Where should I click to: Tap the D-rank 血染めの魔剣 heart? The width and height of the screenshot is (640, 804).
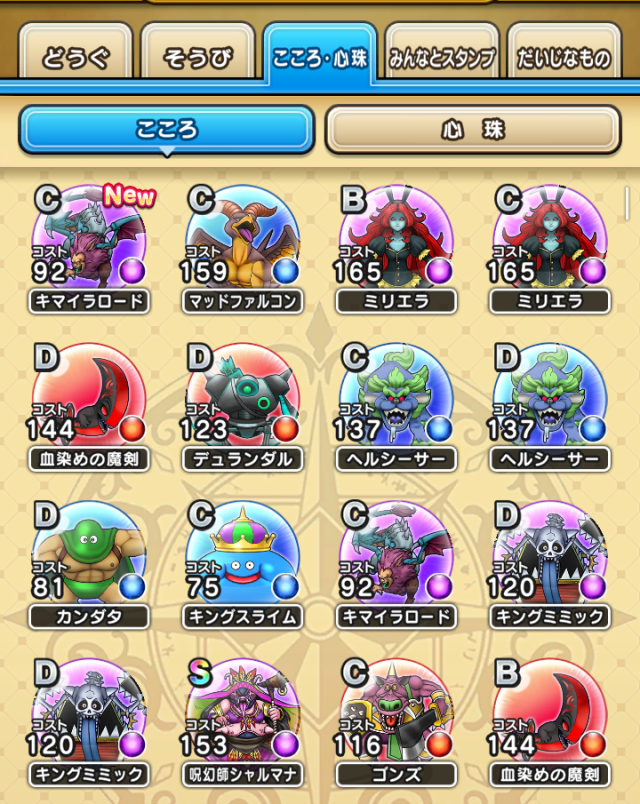tap(91, 401)
